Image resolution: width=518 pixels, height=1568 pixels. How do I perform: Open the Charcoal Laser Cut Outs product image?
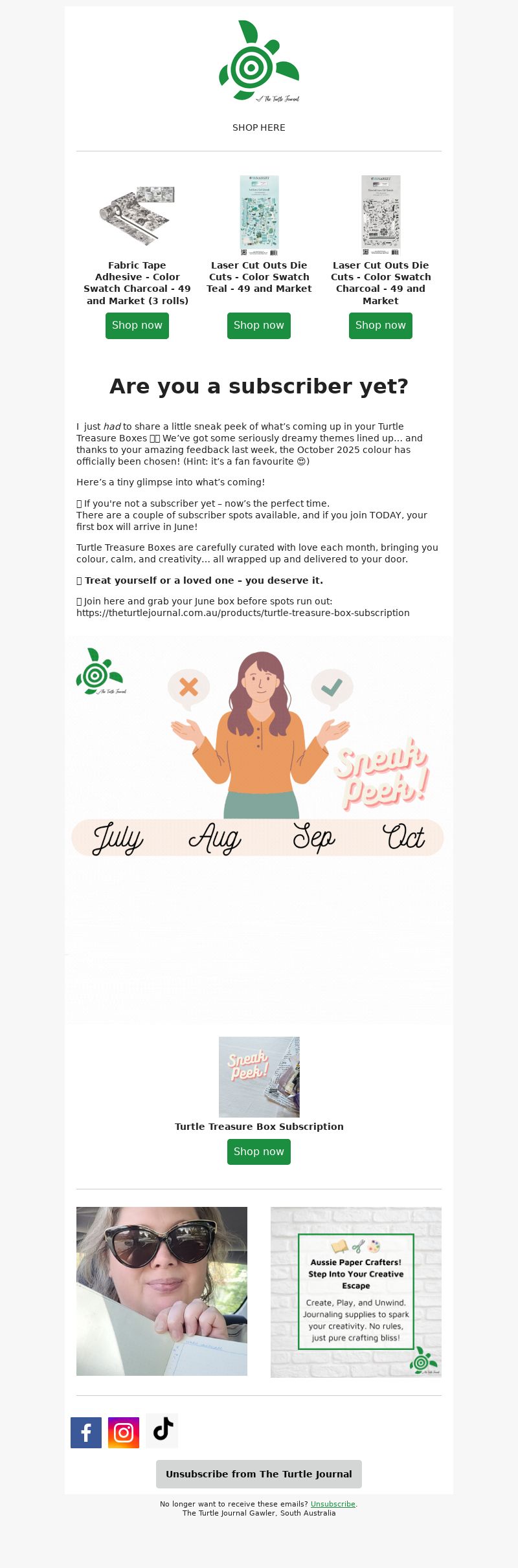point(381,215)
